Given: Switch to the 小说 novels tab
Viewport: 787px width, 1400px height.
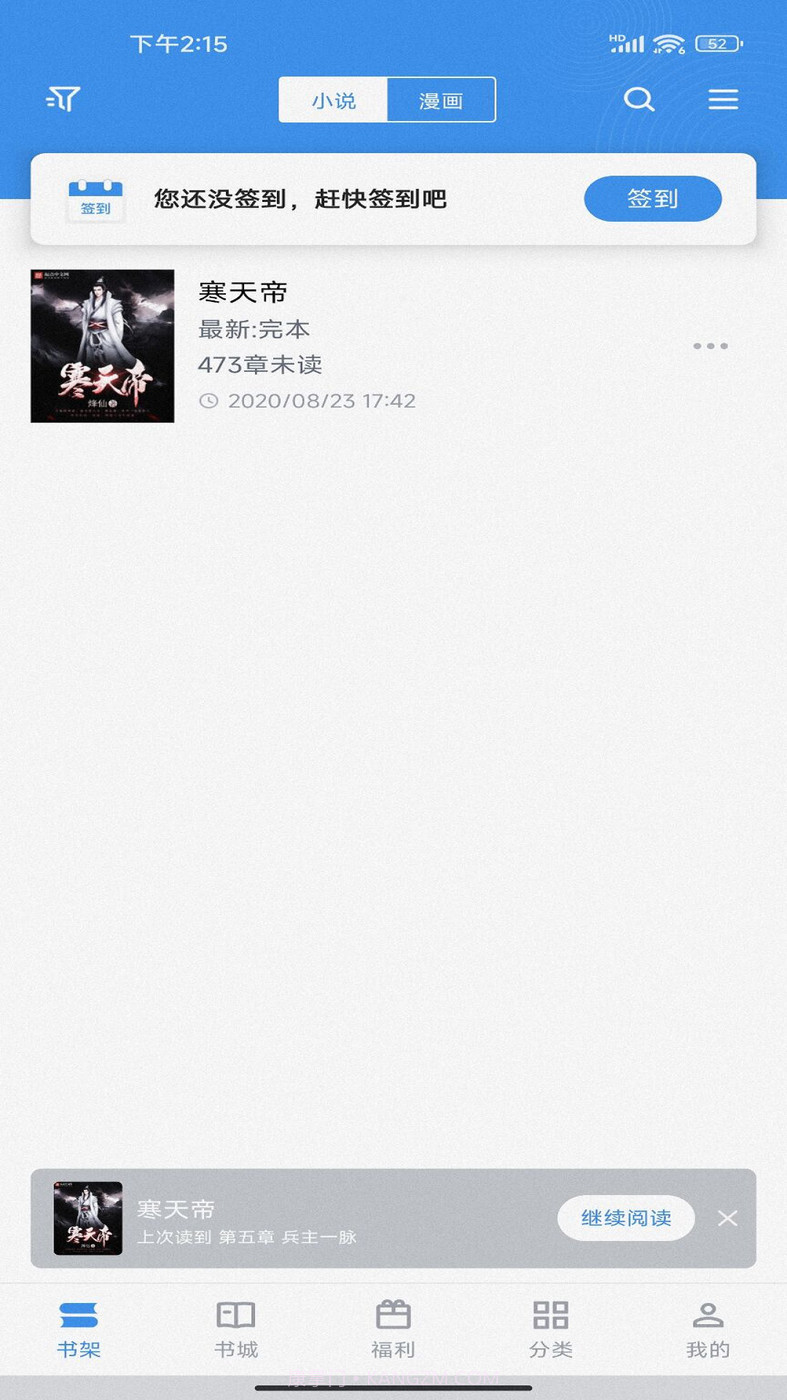Looking at the screenshot, I should pyautogui.click(x=334, y=99).
